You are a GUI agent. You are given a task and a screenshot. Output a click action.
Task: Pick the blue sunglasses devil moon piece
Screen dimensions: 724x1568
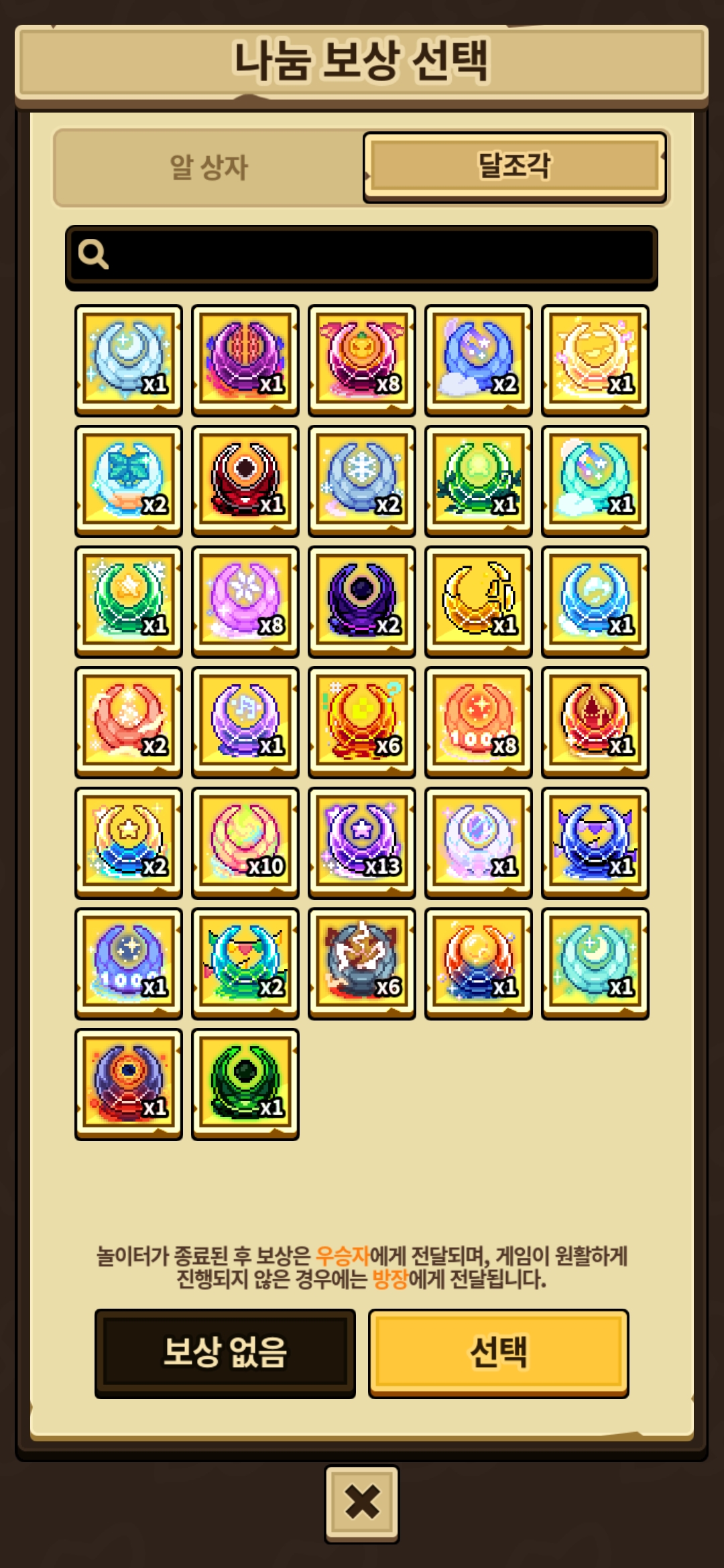(x=595, y=843)
